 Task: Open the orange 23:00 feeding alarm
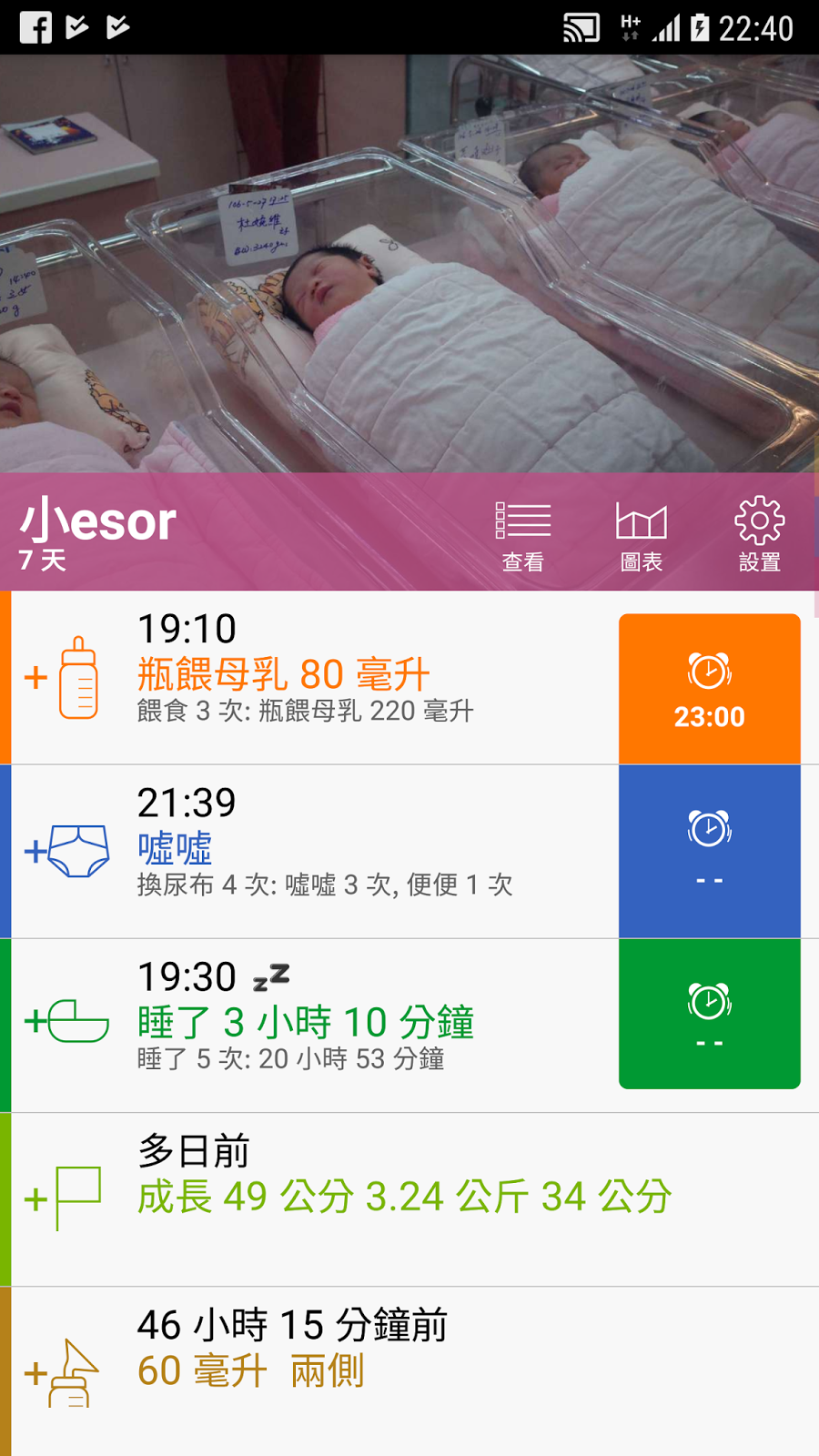[710, 689]
